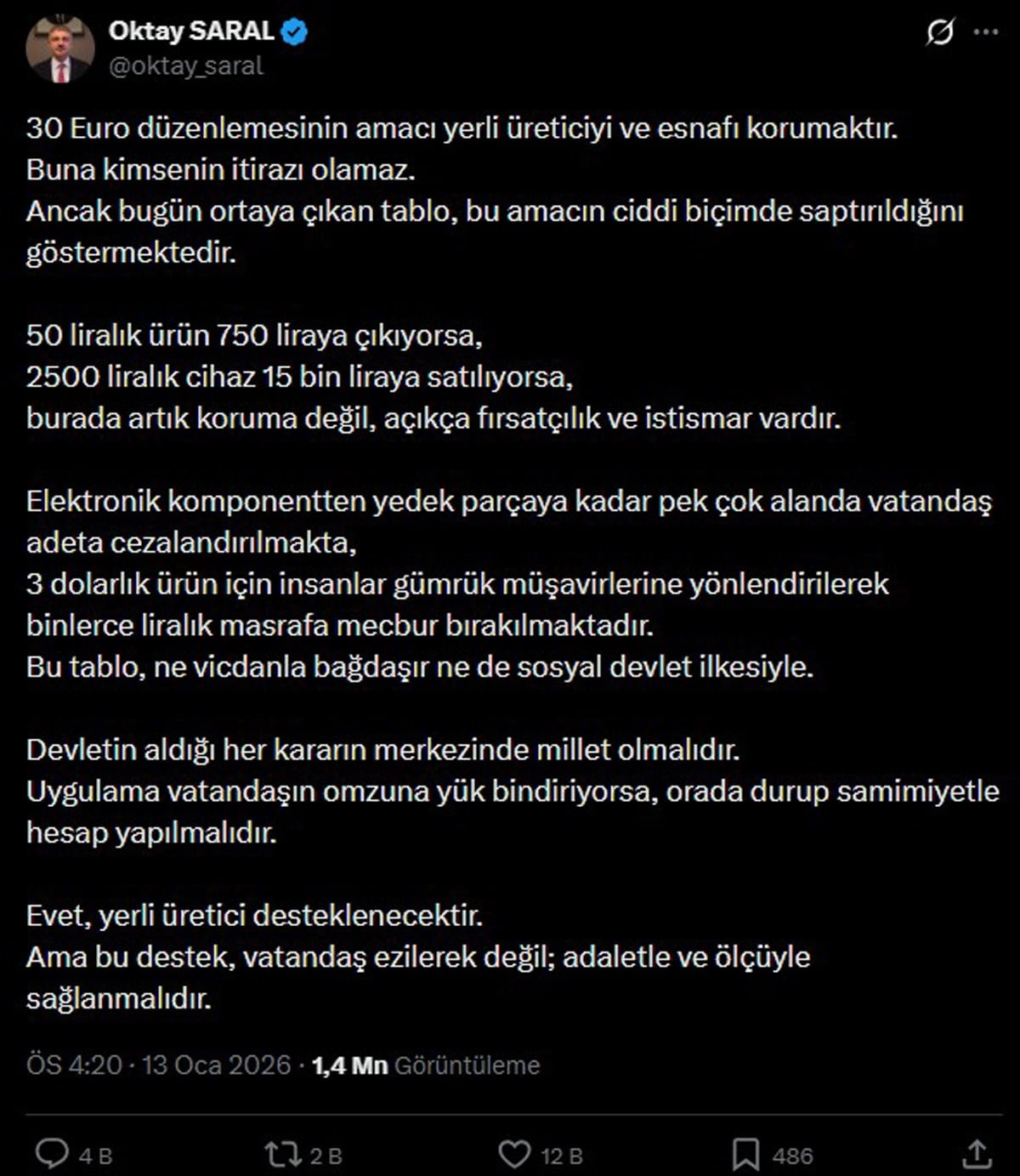Share the post via share icon

click(977, 1153)
